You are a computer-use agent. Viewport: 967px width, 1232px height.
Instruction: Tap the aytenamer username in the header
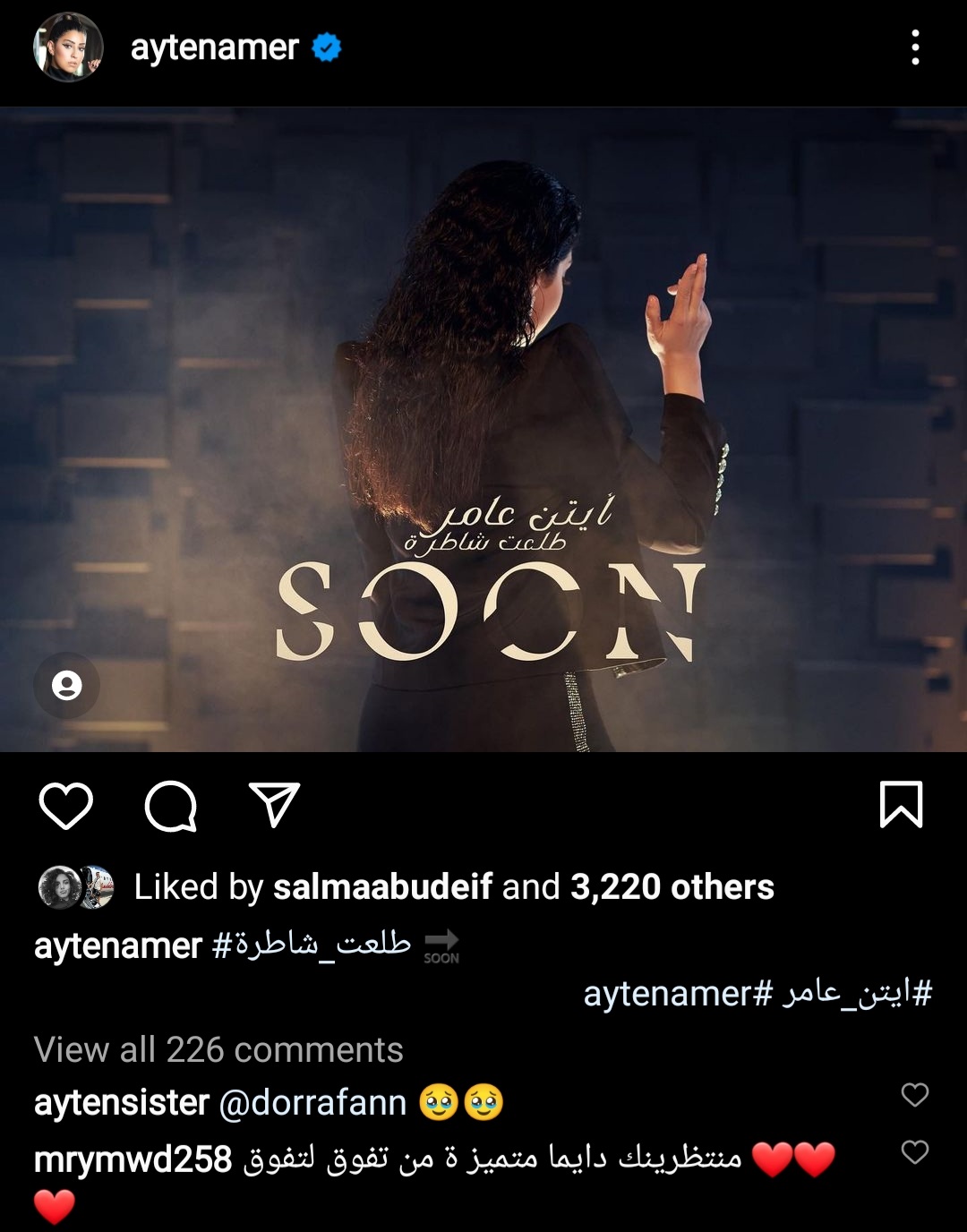[214, 47]
